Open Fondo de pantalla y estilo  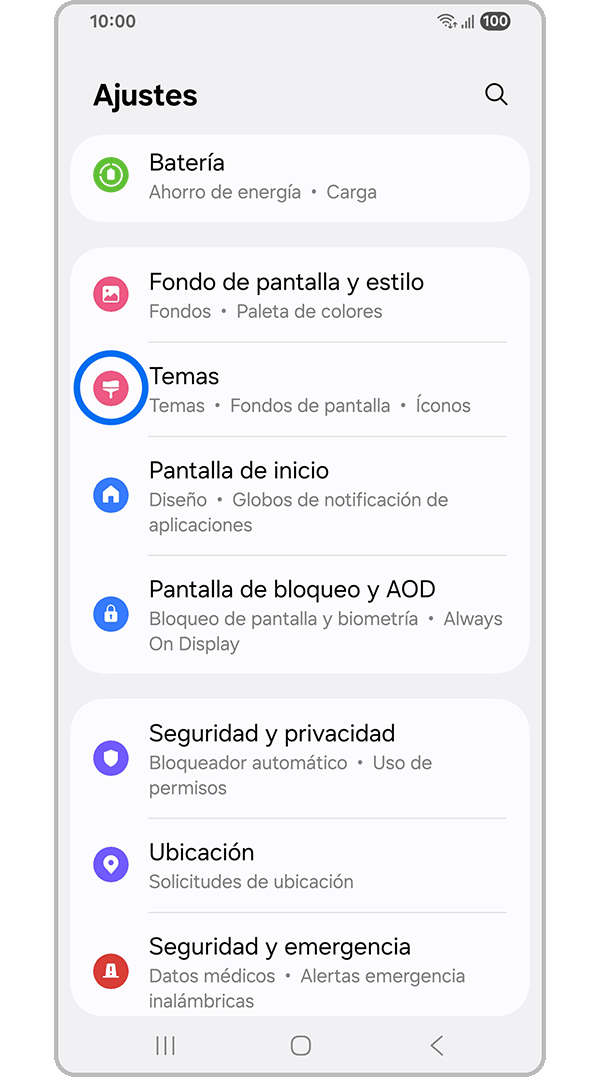(x=300, y=296)
